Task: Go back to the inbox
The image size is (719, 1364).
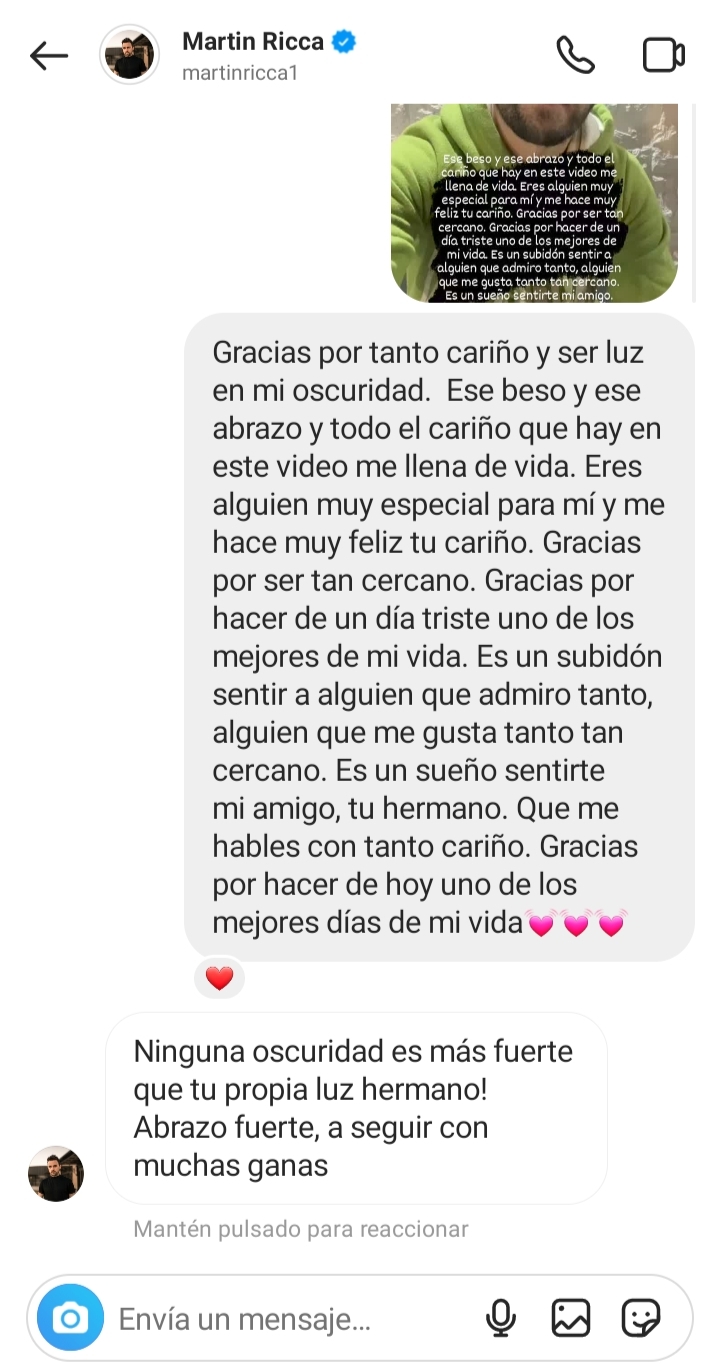Action: point(48,56)
